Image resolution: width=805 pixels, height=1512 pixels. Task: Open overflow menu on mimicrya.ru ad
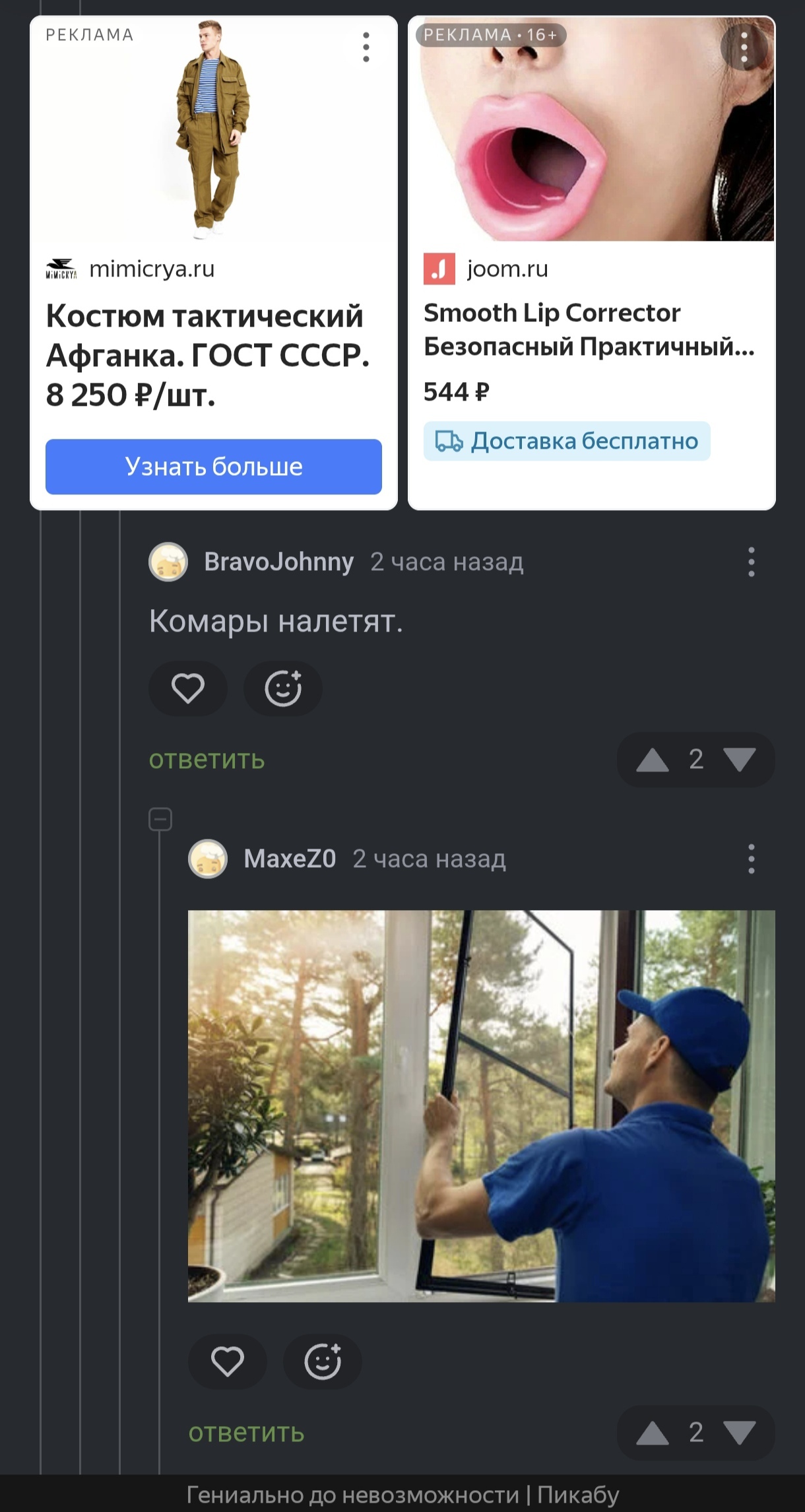pos(366,47)
